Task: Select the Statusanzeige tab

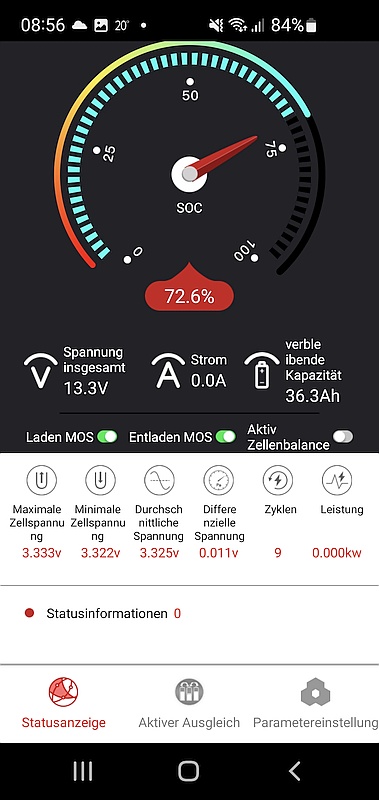Action: [x=64, y=704]
